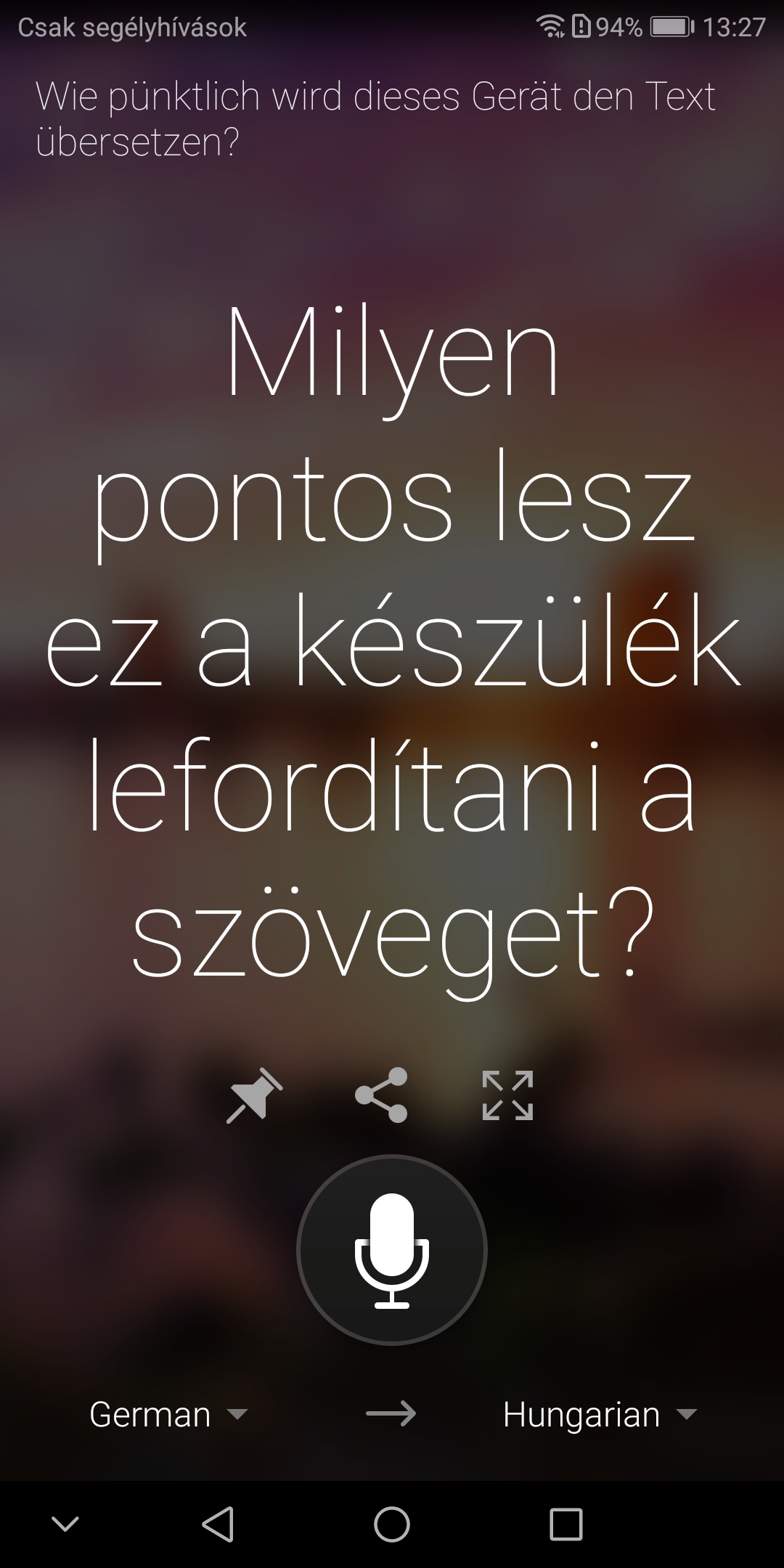Pin the current translation
The width and height of the screenshot is (784, 1568).
pyautogui.click(x=254, y=1095)
